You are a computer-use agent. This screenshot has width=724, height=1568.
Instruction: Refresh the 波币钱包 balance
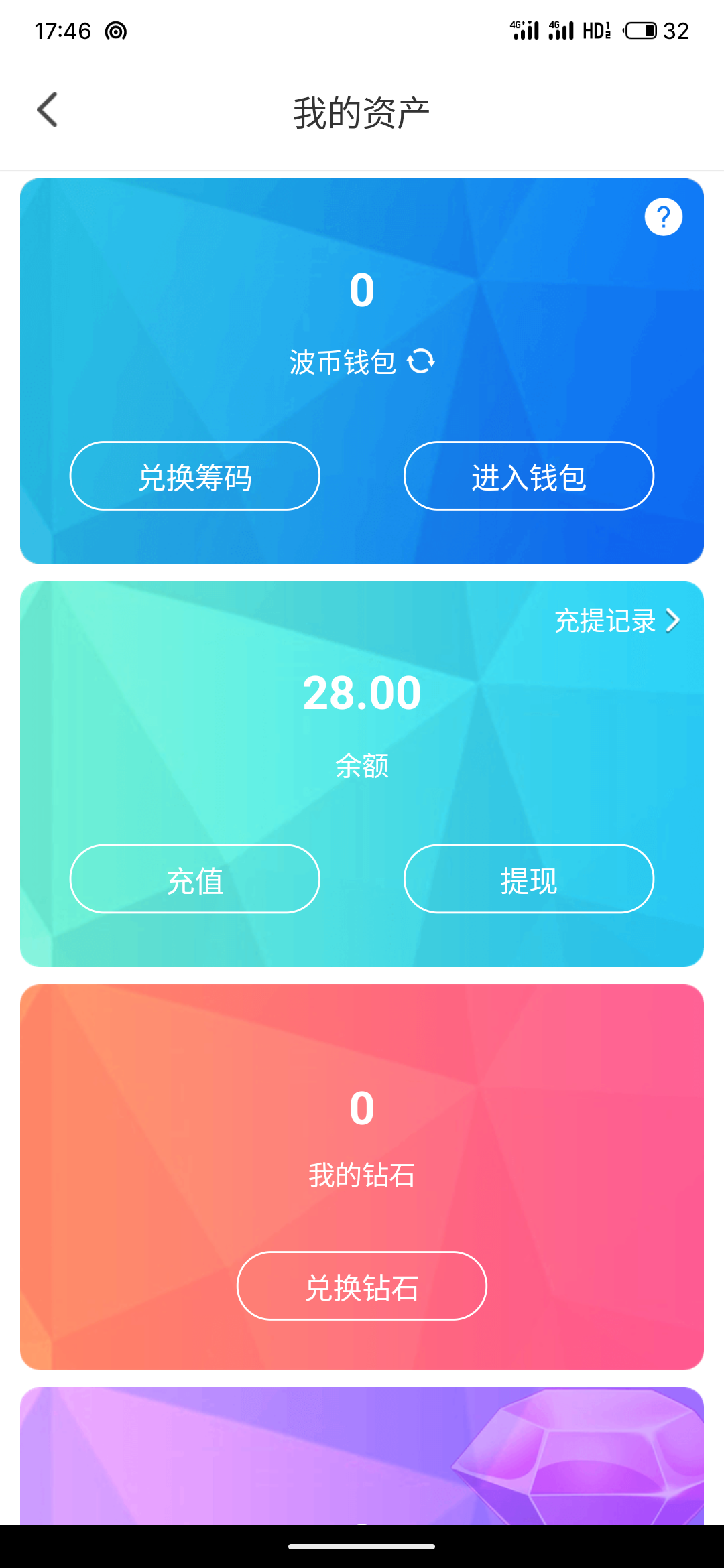coord(421,362)
